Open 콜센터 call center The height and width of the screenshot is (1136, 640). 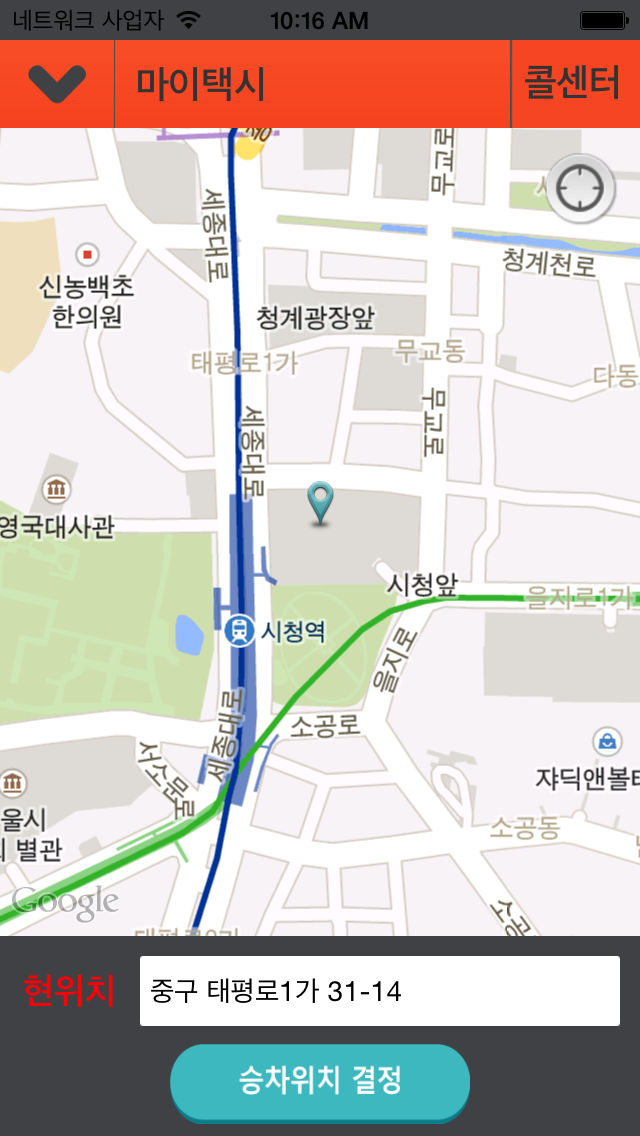(x=574, y=83)
